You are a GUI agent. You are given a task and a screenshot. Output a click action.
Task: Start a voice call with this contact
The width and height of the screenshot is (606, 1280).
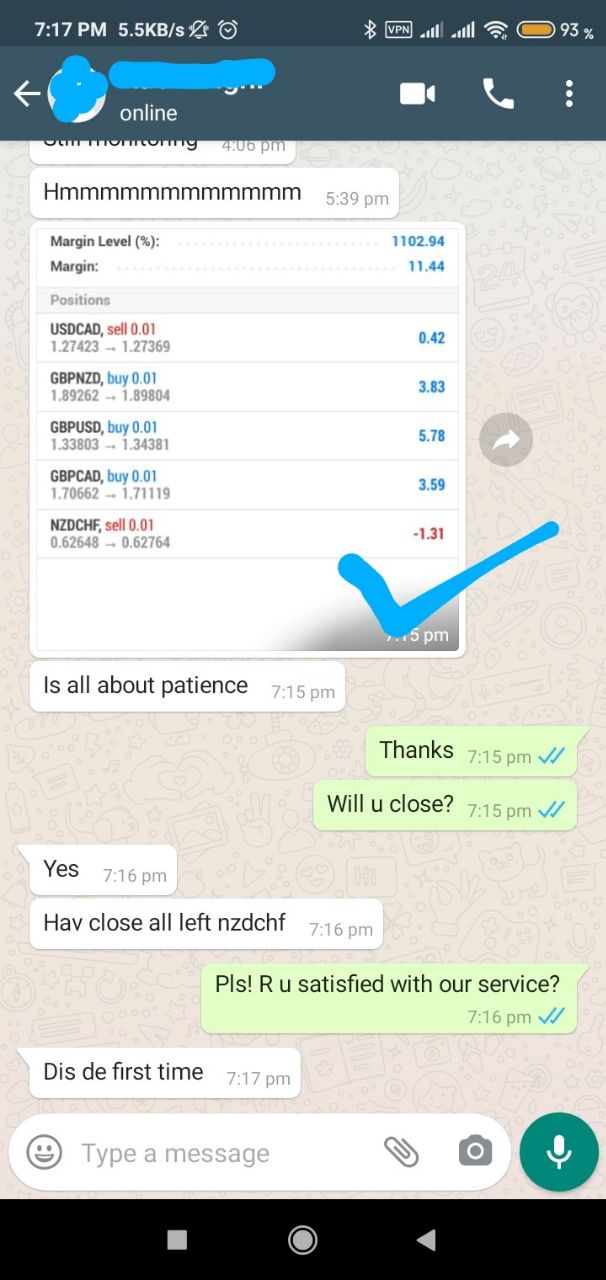tap(497, 94)
